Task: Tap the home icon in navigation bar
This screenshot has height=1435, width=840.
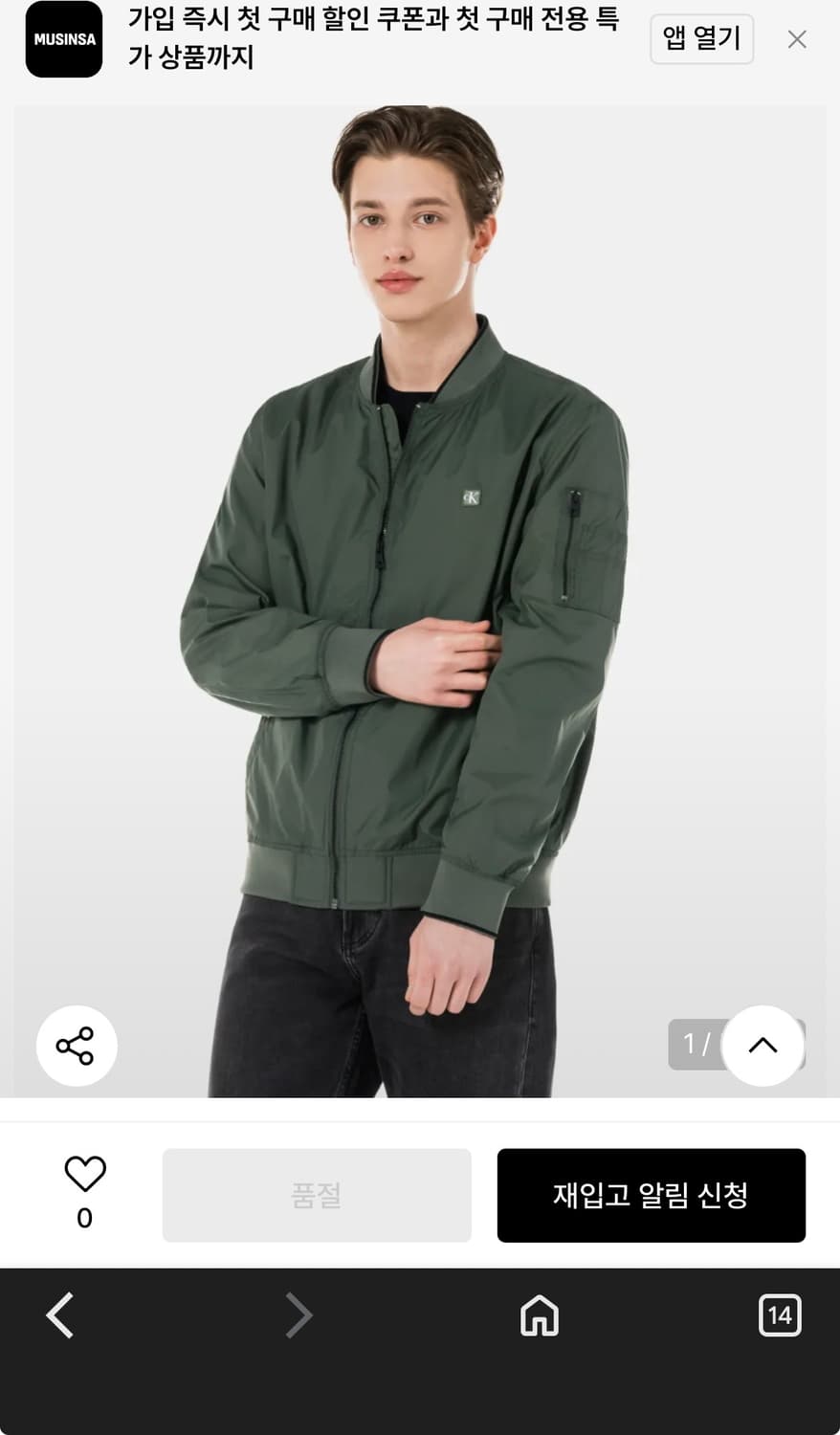Action: [539, 1315]
